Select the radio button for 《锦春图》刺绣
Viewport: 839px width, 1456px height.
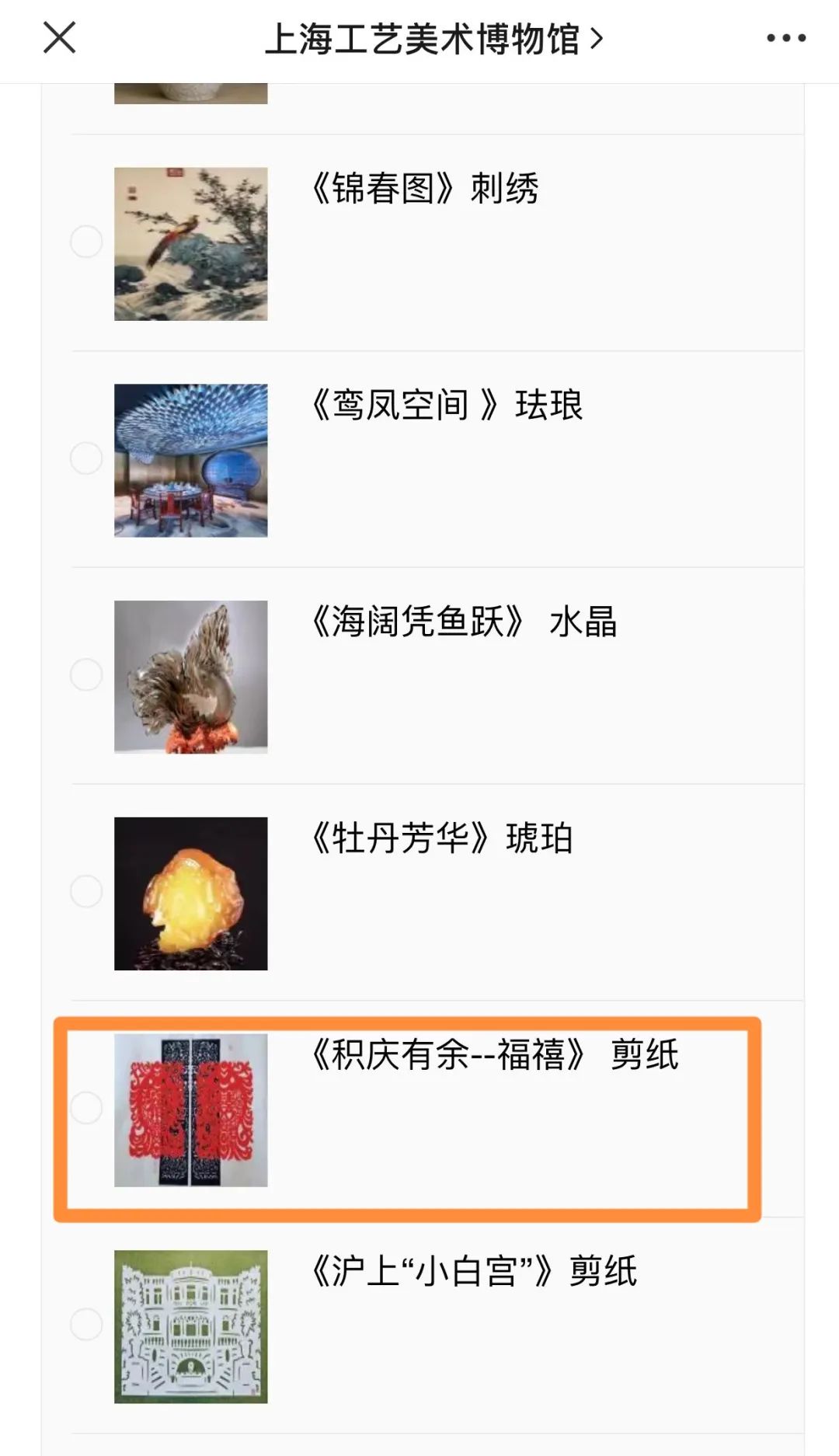(85, 241)
